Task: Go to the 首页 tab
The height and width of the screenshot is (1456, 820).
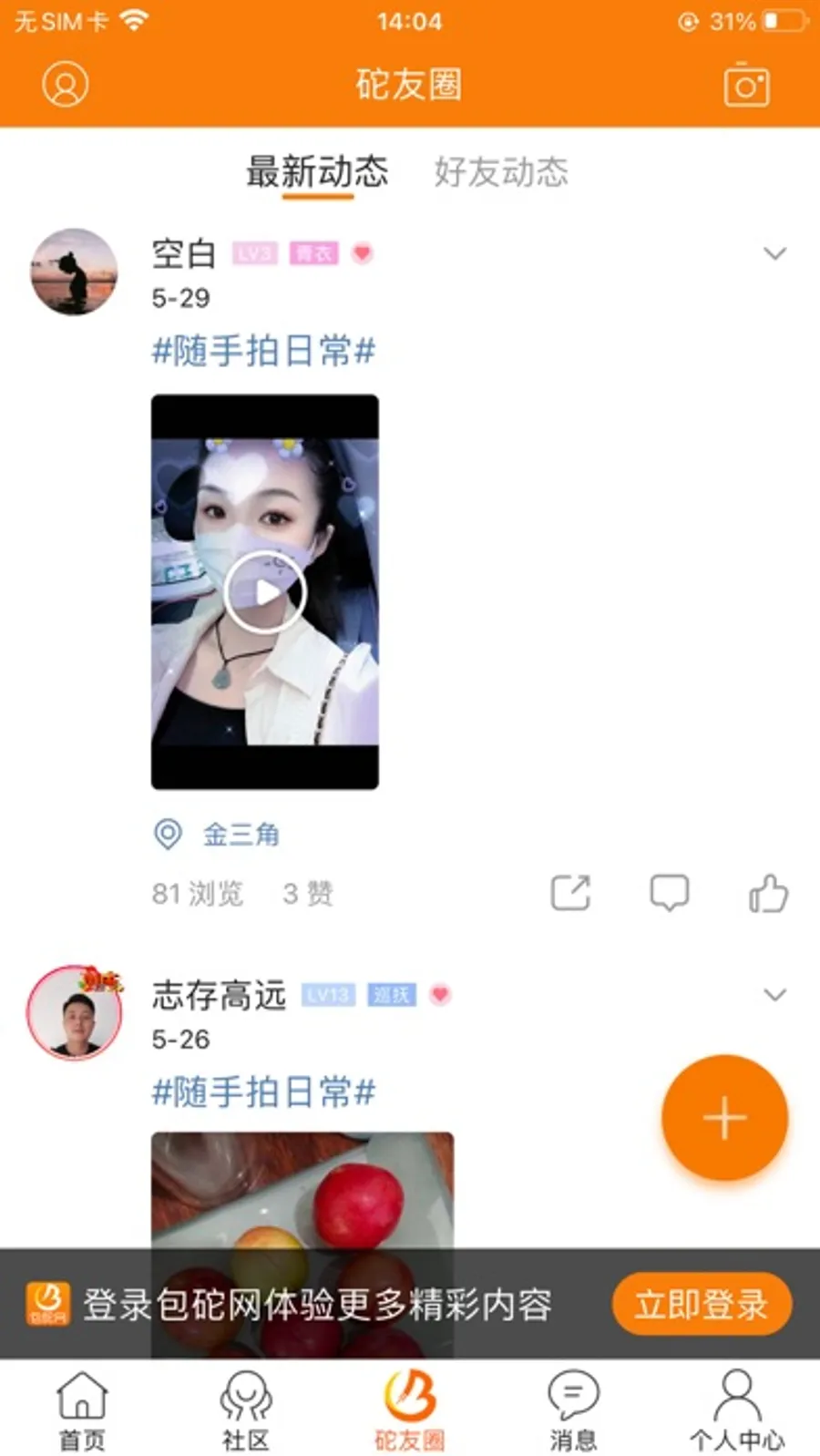Action: click(x=82, y=1410)
